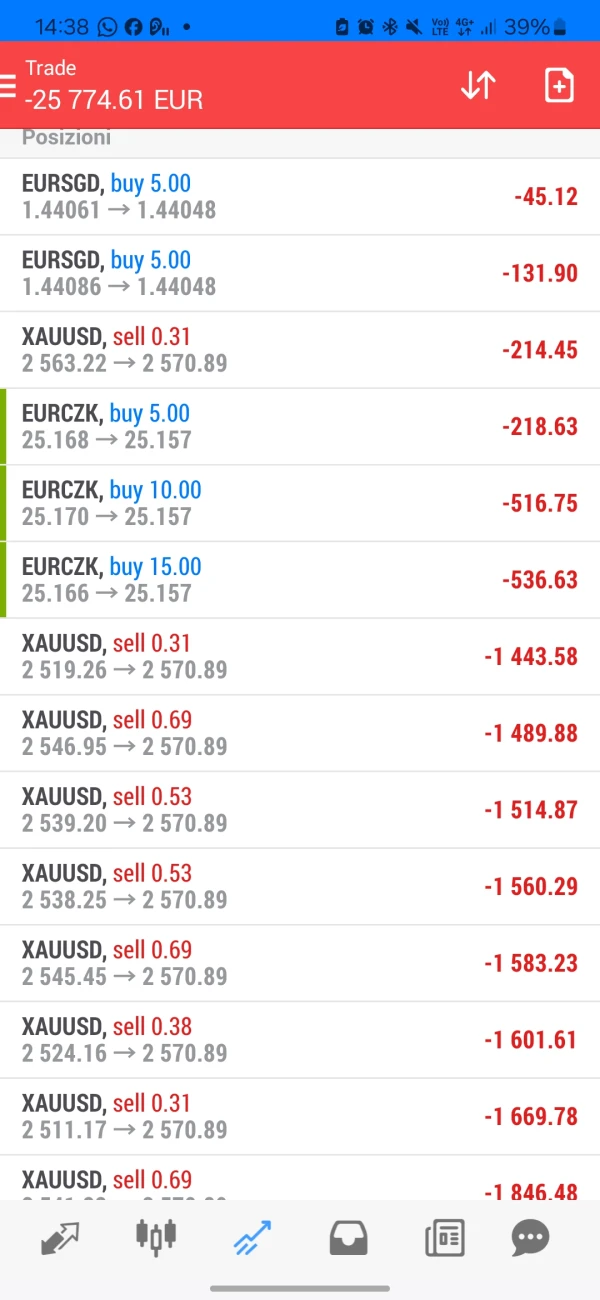Open the sort positions arrows
The height and width of the screenshot is (1300, 600).
click(478, 85)
